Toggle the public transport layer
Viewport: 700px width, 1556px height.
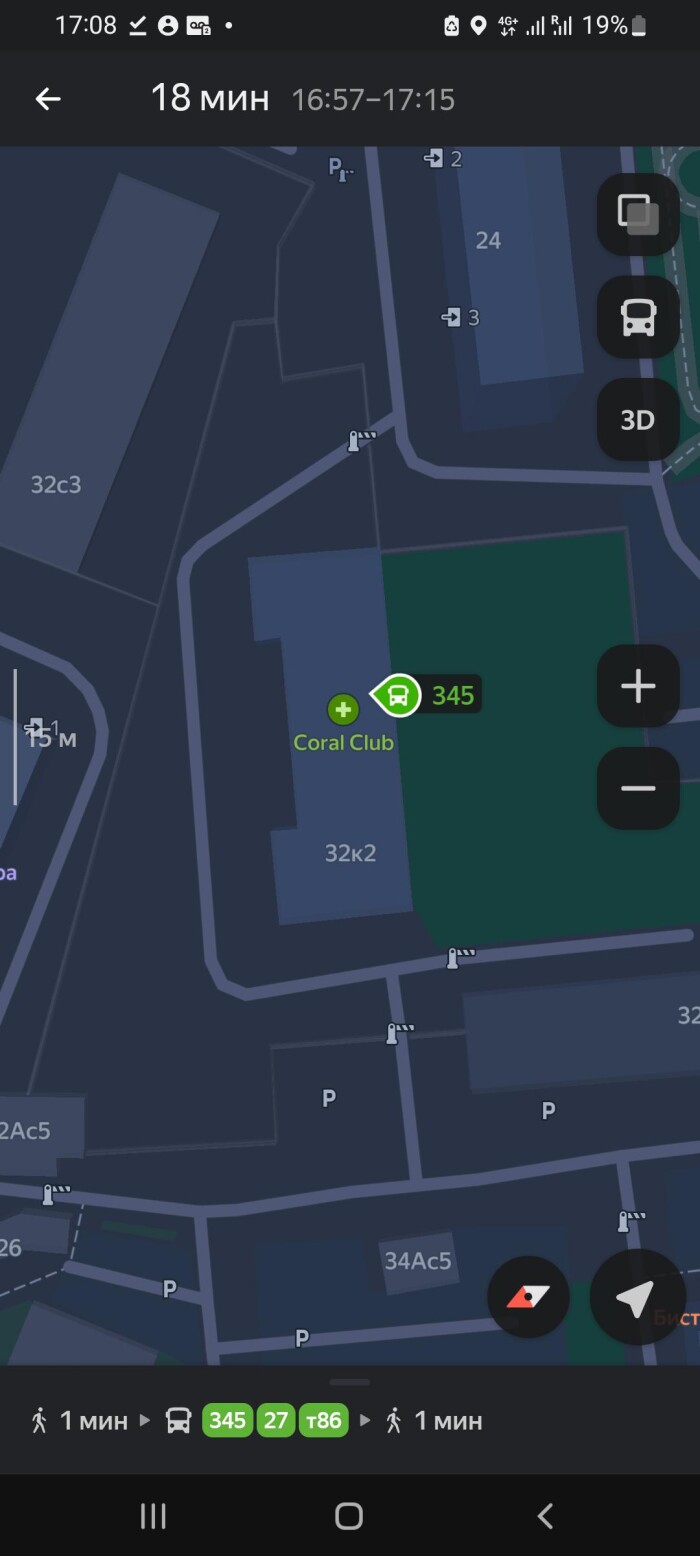click(638, 317)
